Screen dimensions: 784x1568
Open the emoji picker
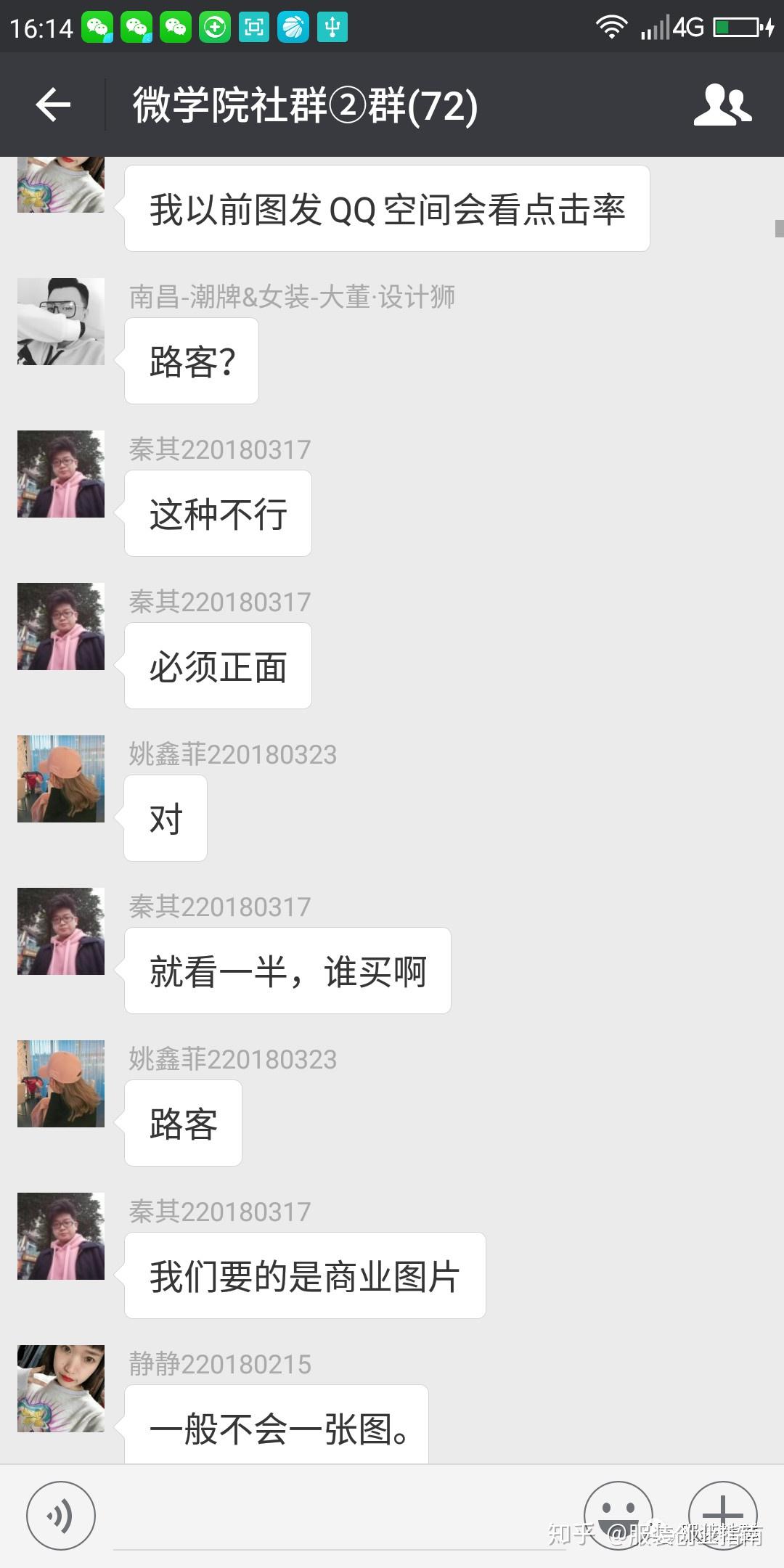618,1514
